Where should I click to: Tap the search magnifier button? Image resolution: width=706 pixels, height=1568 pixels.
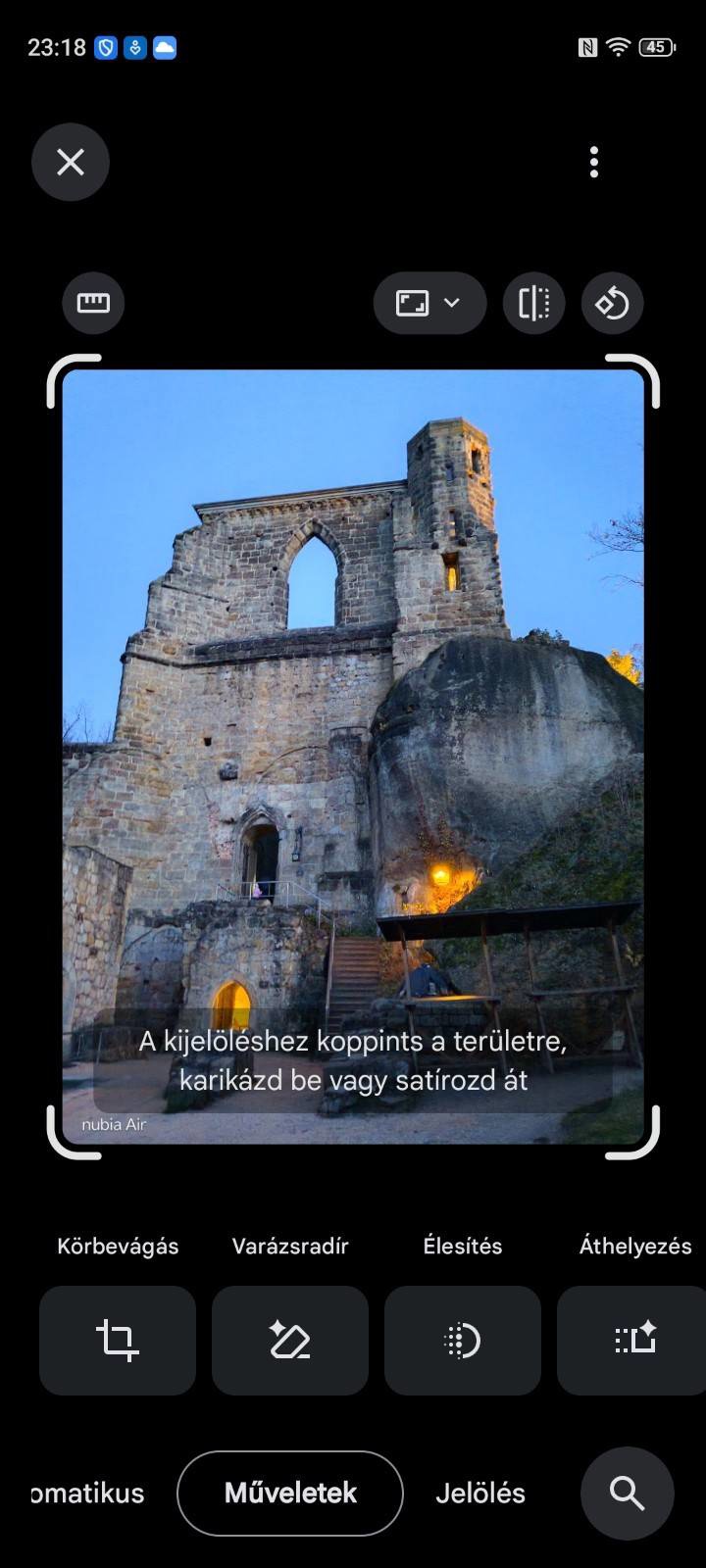[627, 1493]
